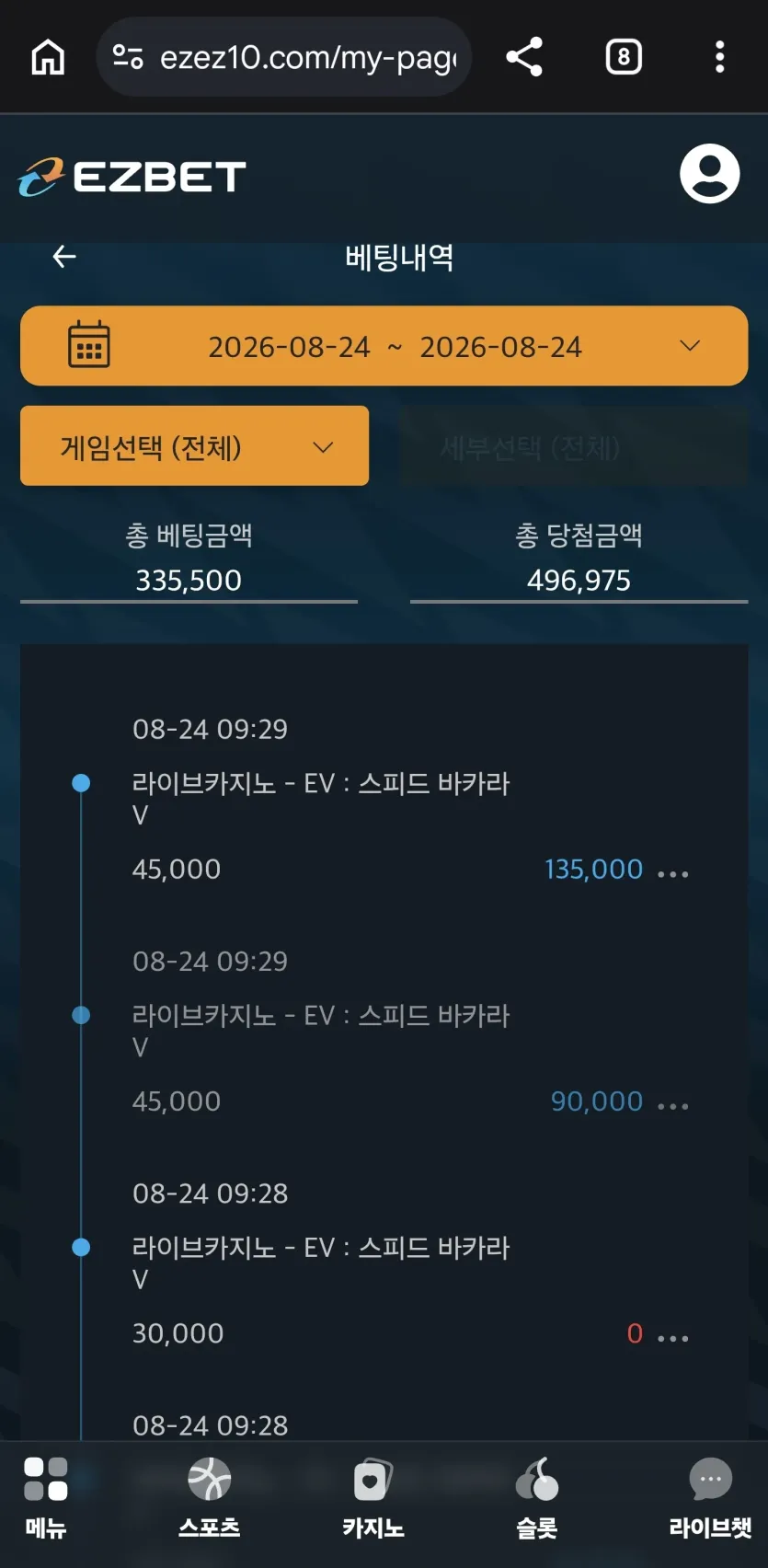The width and height of the screenshot is (768, 1568).
Task: Open details for the 90,000 win bet
Action: (673, 1103)
